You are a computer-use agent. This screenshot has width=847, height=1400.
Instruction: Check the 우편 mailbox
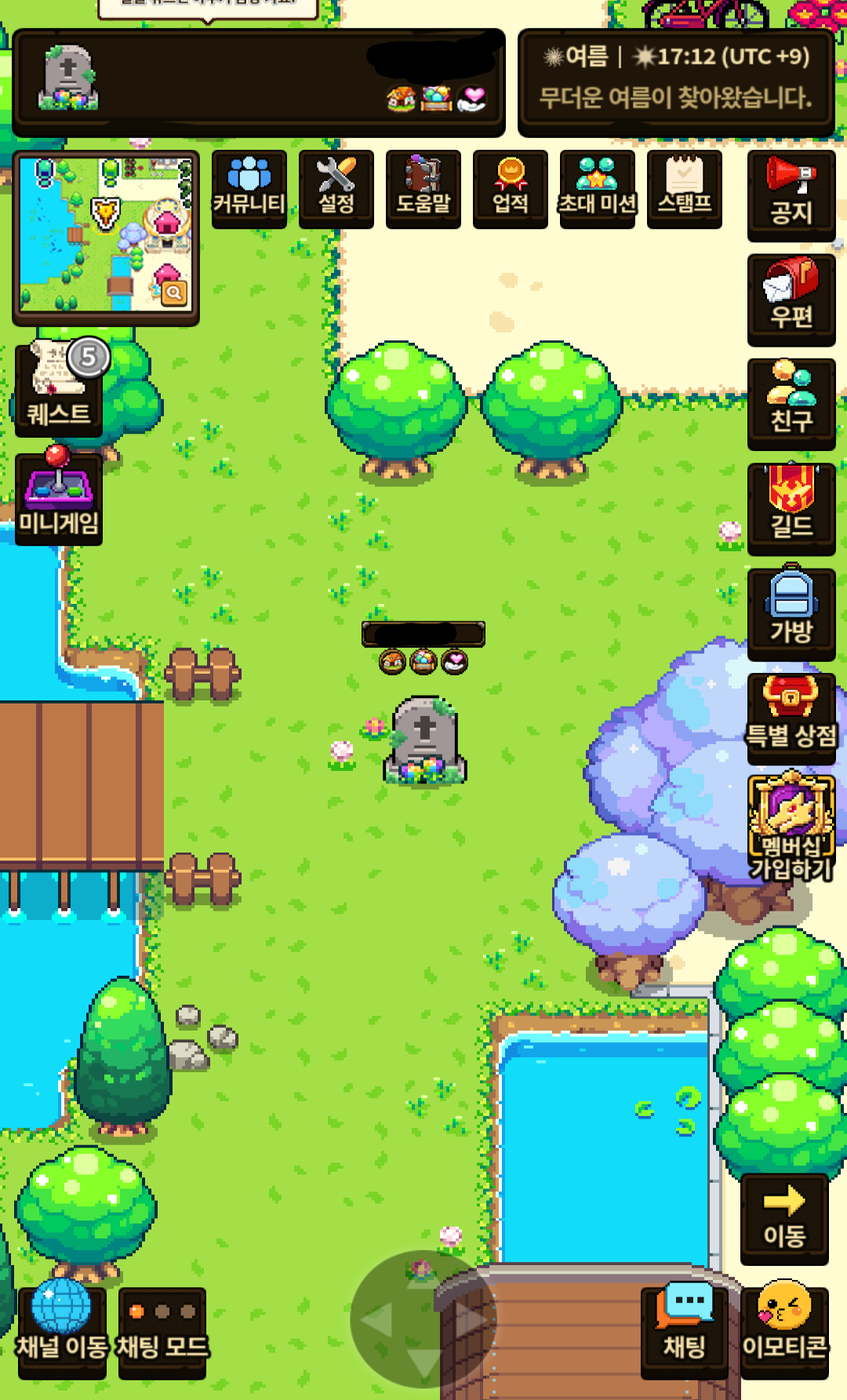(x=791, y=300)
